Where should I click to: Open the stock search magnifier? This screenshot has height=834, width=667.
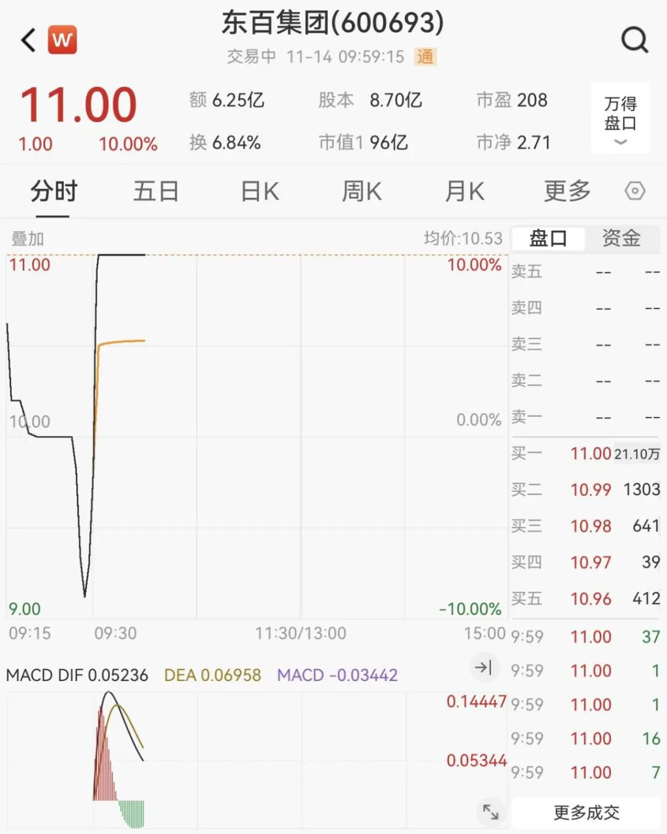click(x=635, y=40)
